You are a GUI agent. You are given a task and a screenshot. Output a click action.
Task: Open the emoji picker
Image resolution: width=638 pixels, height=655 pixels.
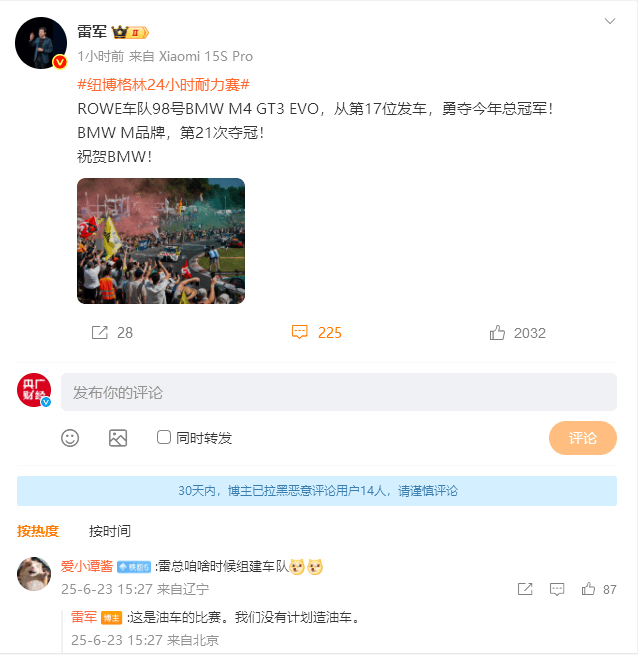pos(70,438)
